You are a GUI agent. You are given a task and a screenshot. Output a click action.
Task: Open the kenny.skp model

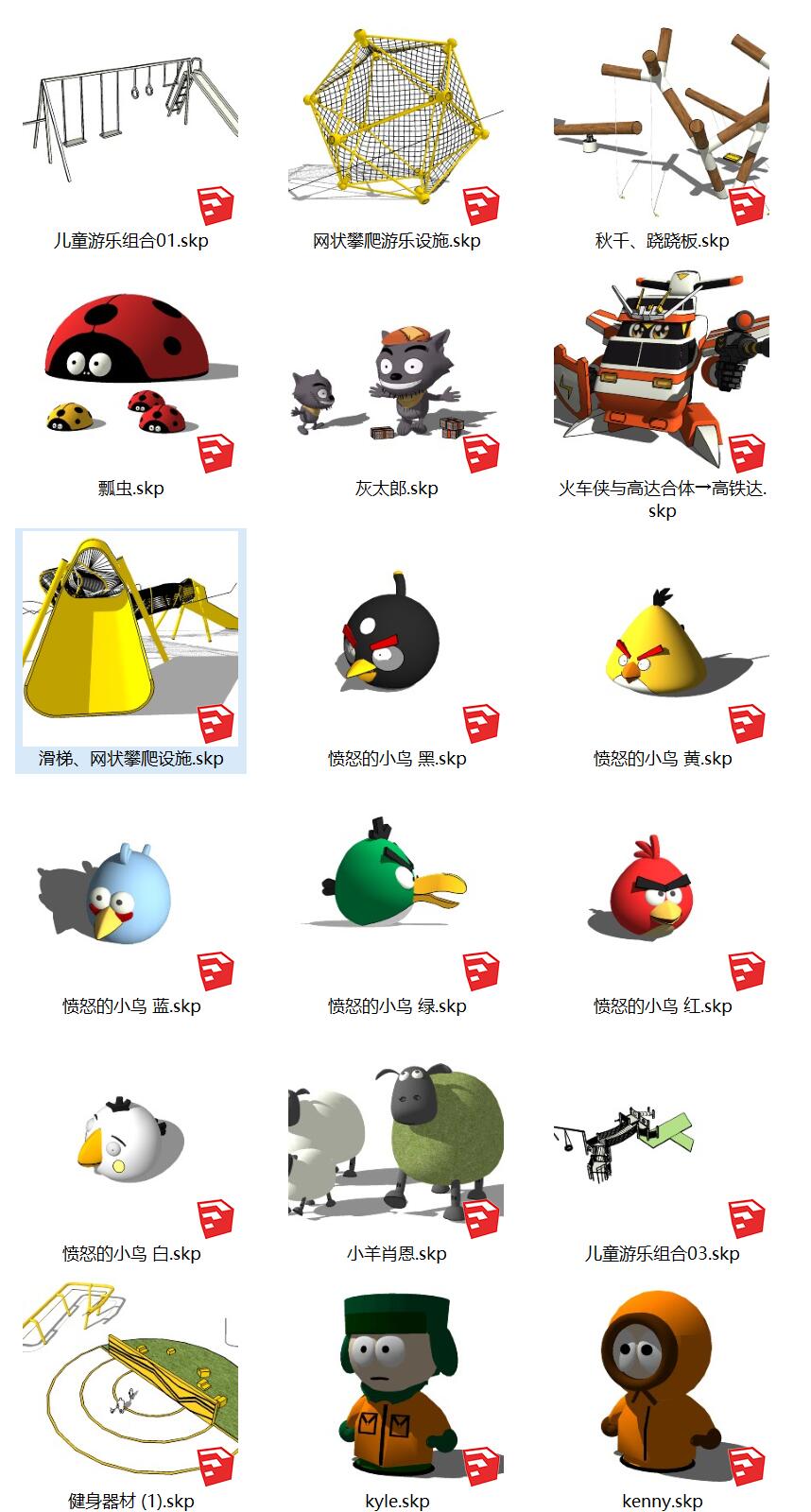coord(662,1388)
